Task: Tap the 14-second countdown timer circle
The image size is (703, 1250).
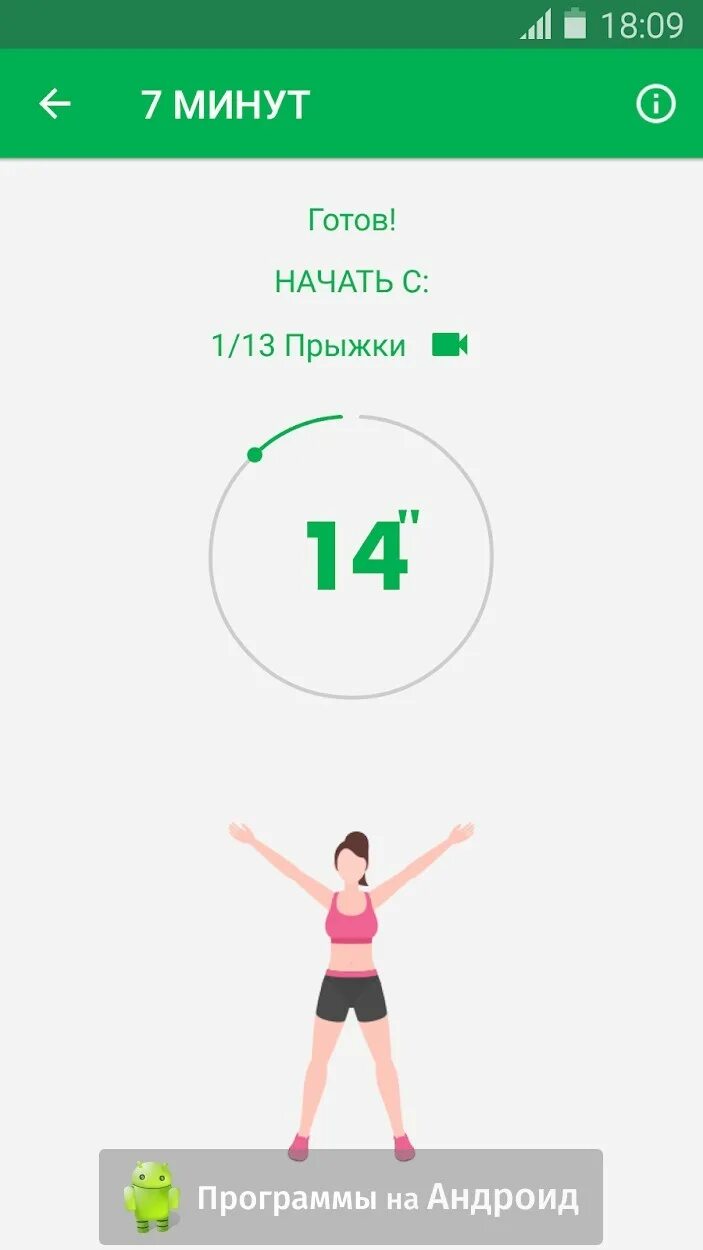Action: [351, 556]
